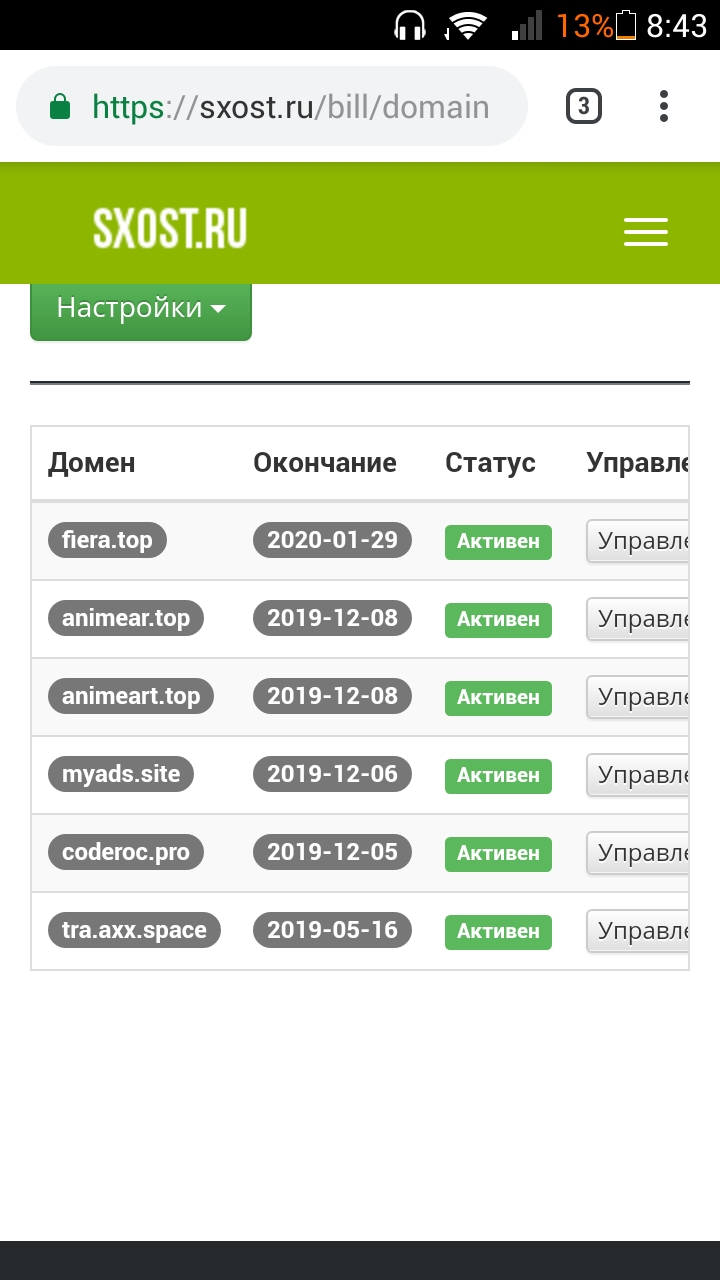Tap Управление button for fiera.top
This screenshot has height=1280, width=720.
(638, 541)
